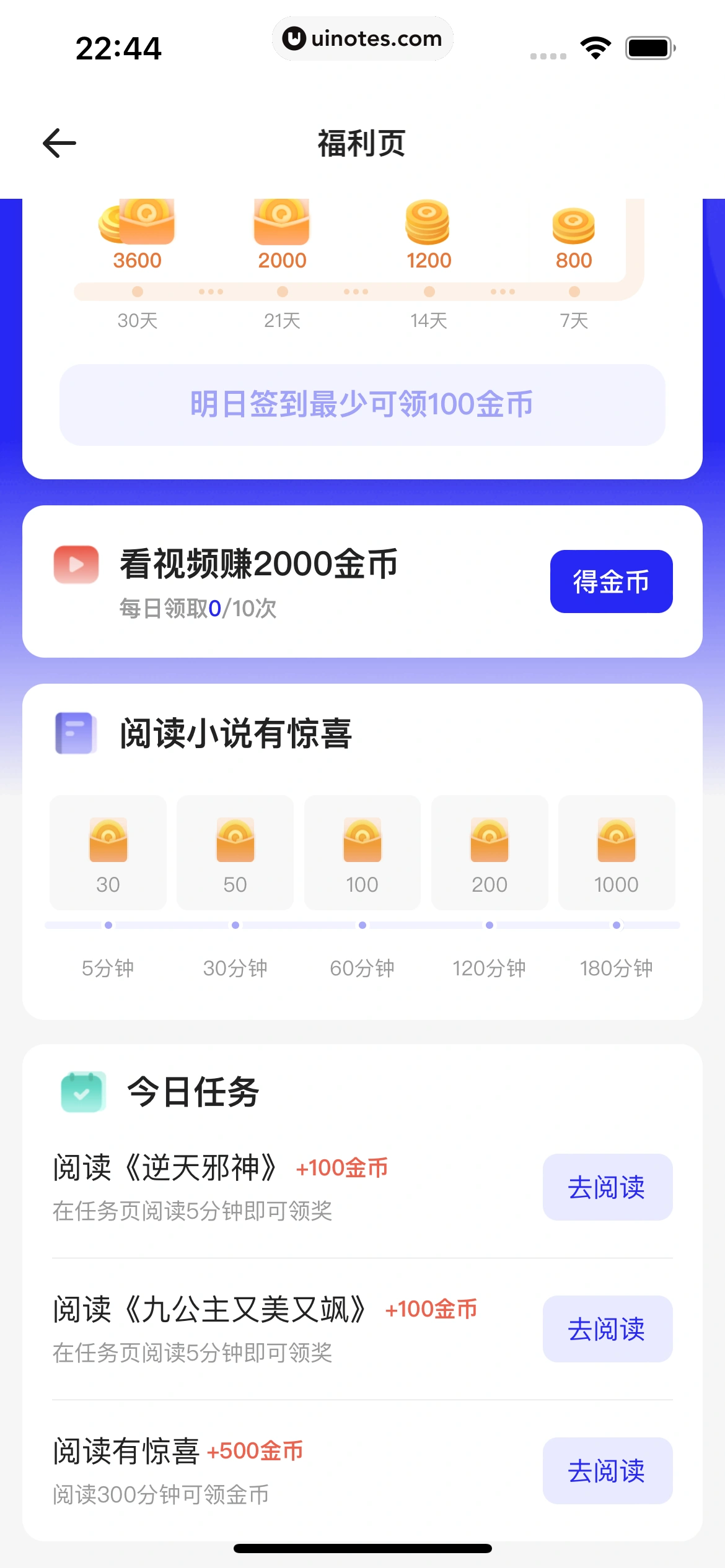This screenshot has height=1568, width=725.
Task: Click 去阅读 for 九公主又美又飒
Action: [x=607, y=1330]
